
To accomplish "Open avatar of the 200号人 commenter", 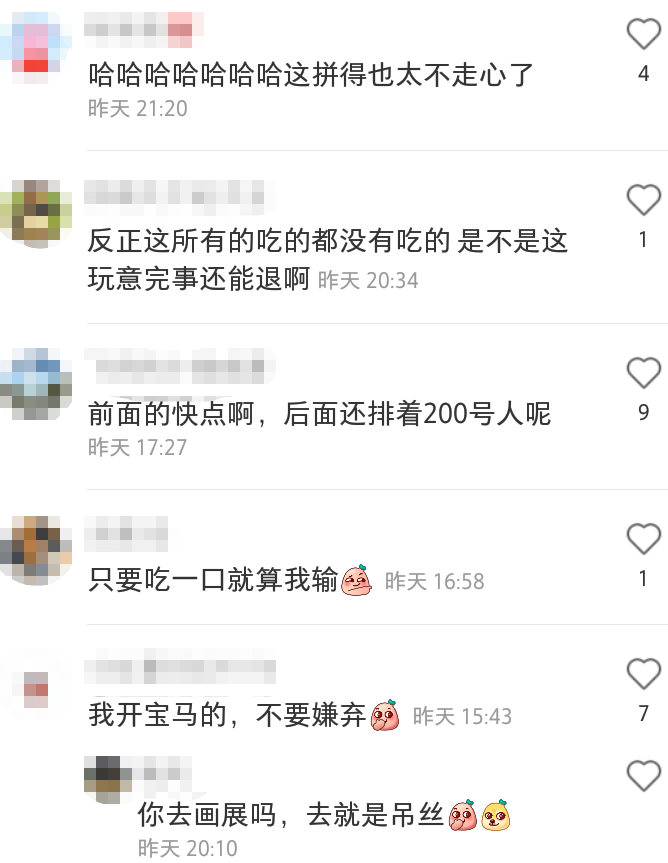I will coord(36,385).
